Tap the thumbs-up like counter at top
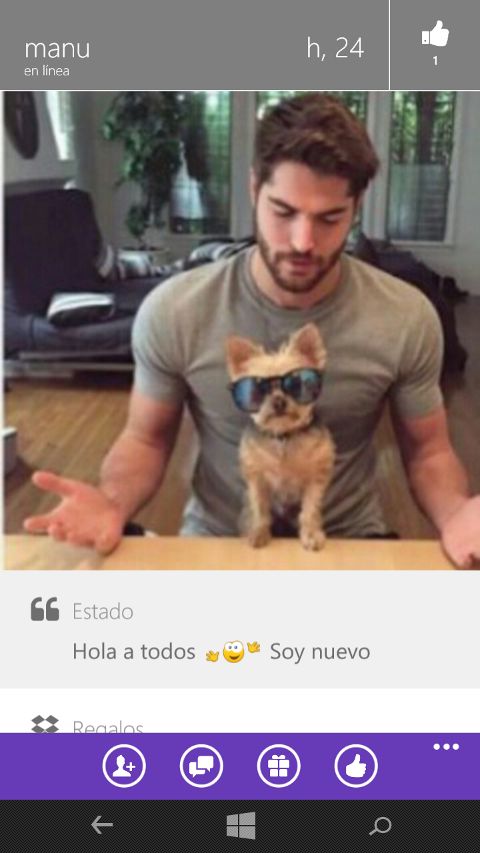This screenshot has height=853, width=480. [435, 45]
